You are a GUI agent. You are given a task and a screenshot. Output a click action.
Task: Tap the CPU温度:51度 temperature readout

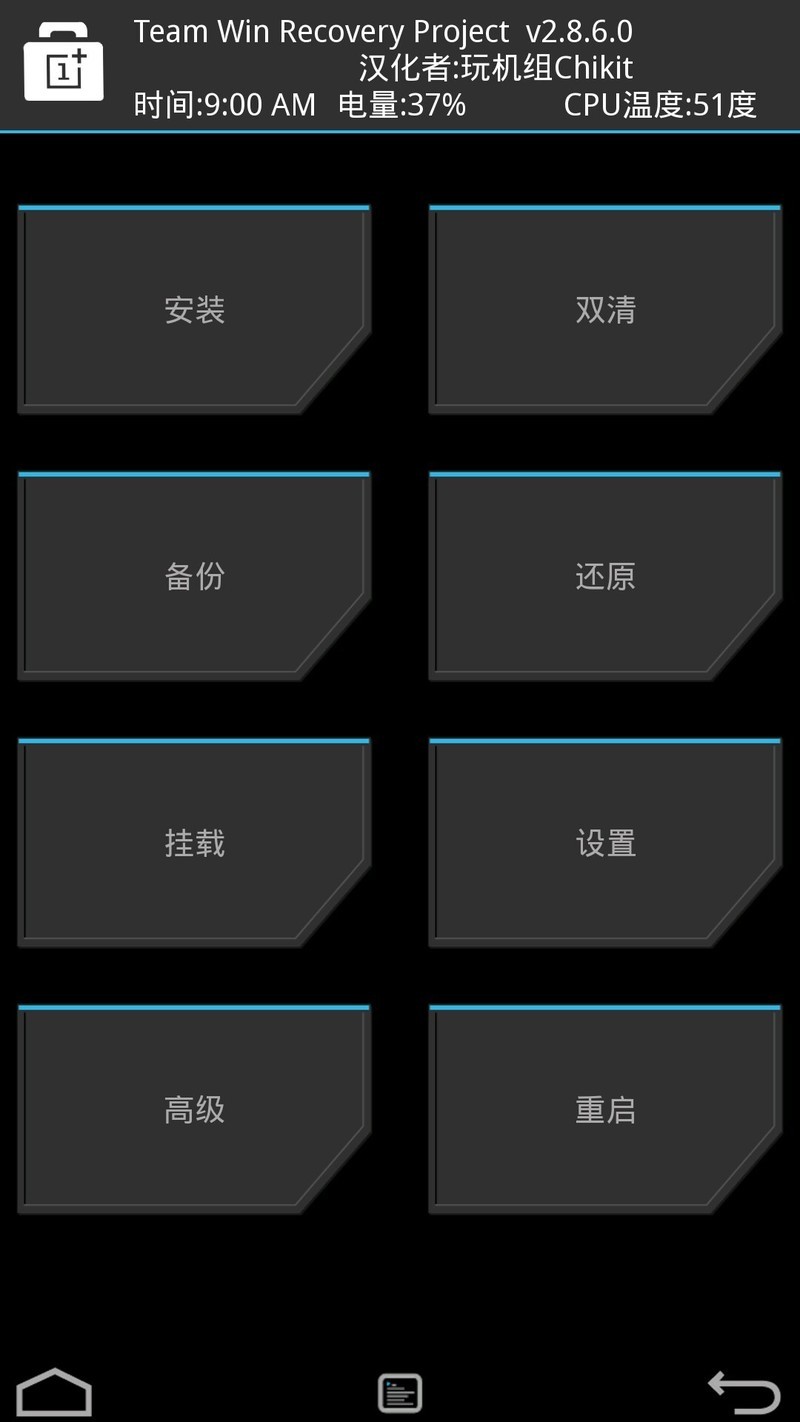(x=661, y=104)
